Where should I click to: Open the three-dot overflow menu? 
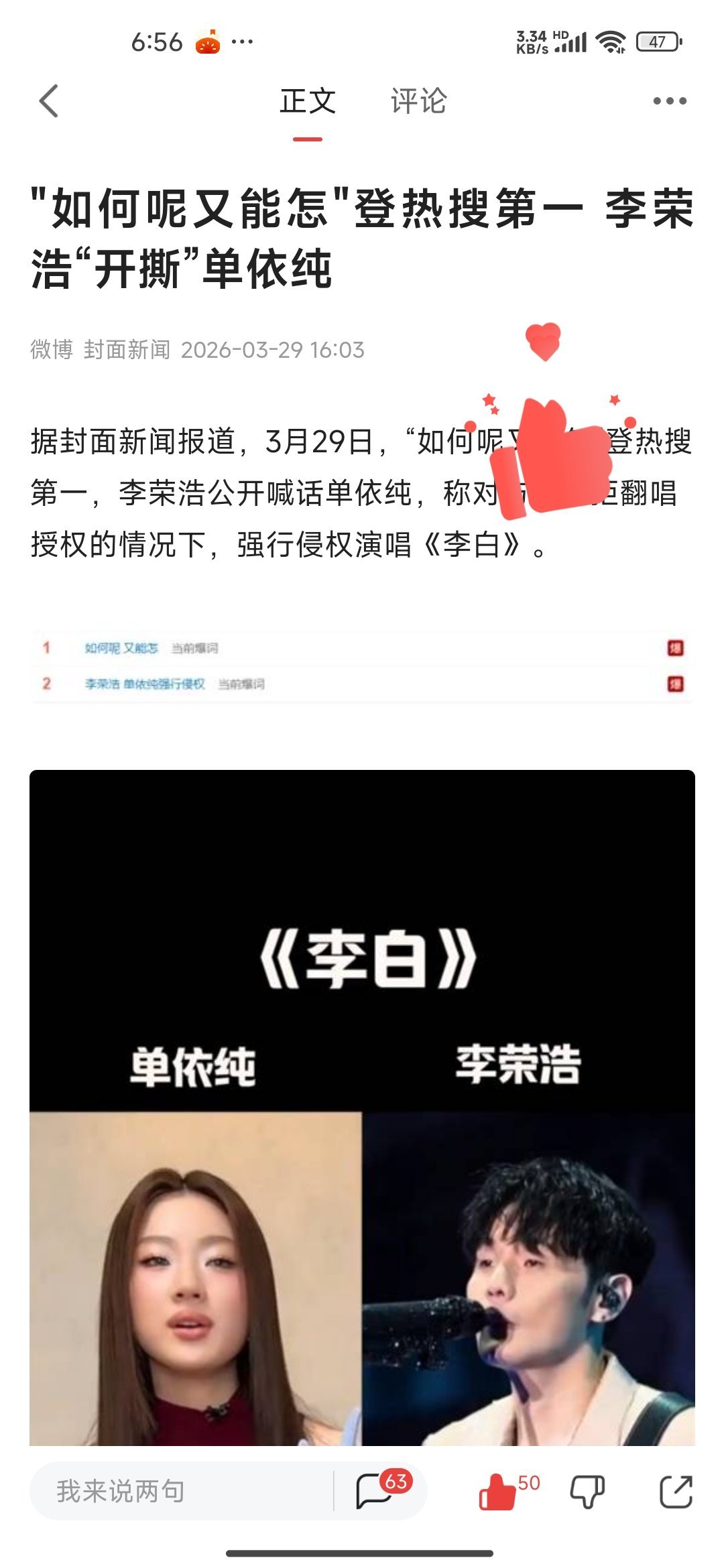(670, 101)
